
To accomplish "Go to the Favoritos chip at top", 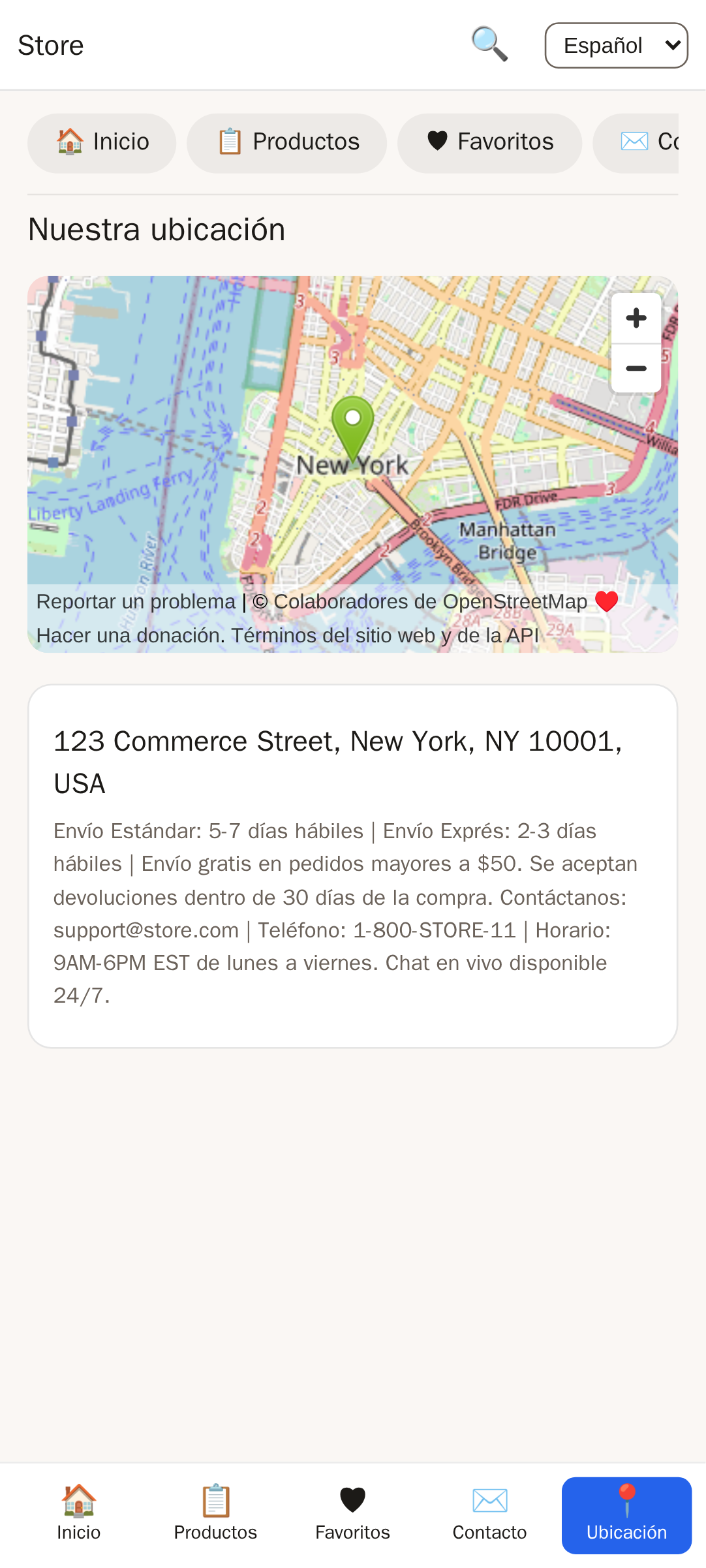I will [x=489, y=143].
